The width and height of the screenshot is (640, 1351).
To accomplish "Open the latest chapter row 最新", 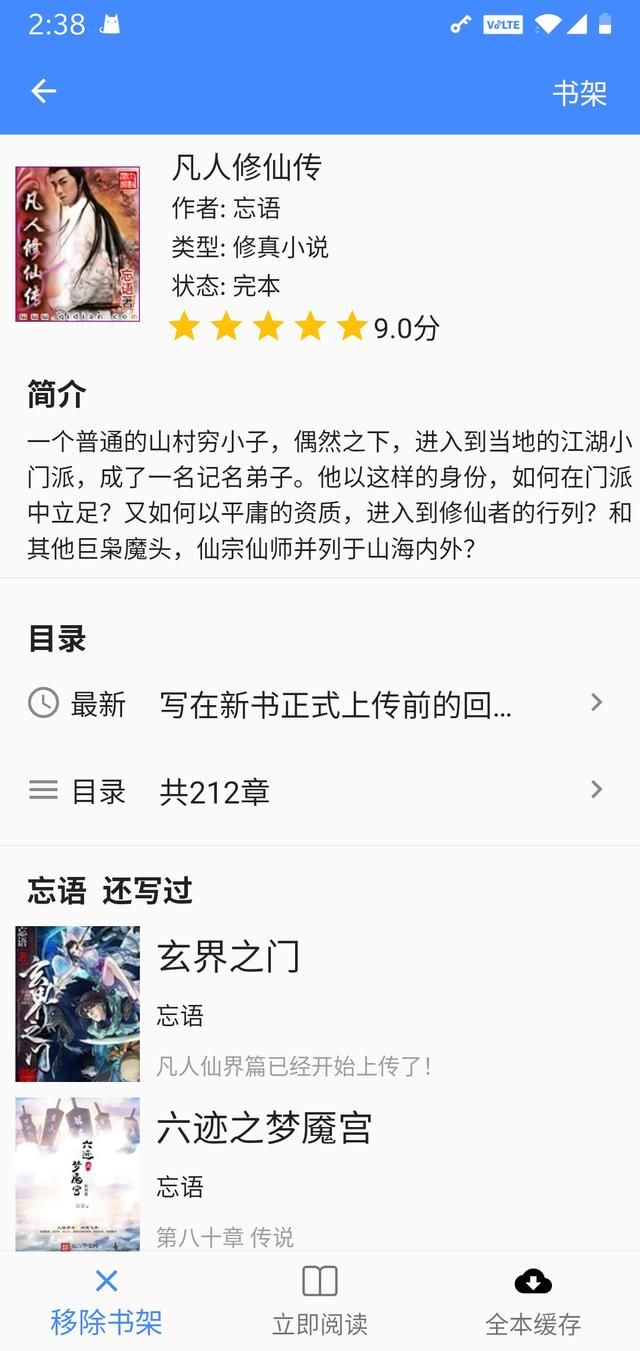I will pos(320,704).
